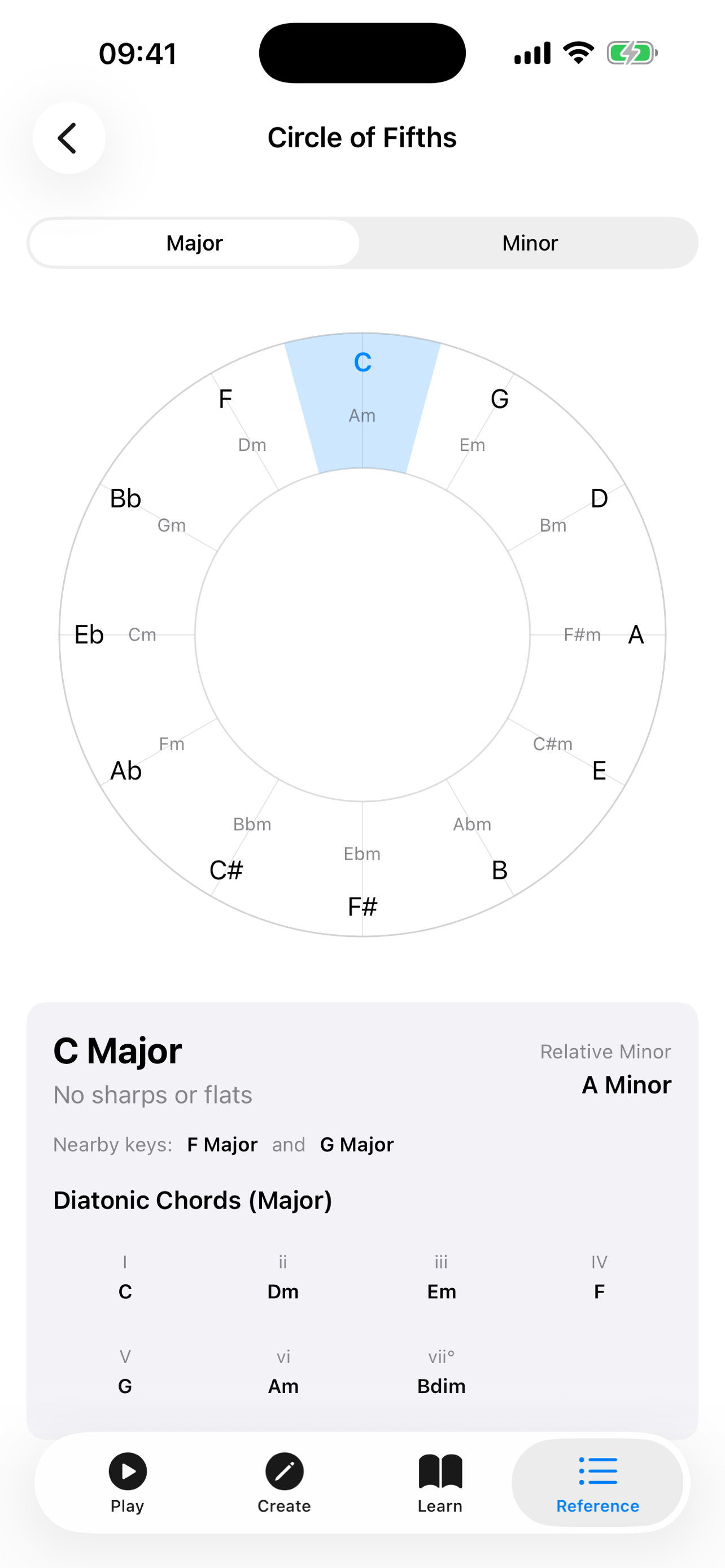Tap the D key wedge on the circle
725x1568 pixels.
click(598, 499)
